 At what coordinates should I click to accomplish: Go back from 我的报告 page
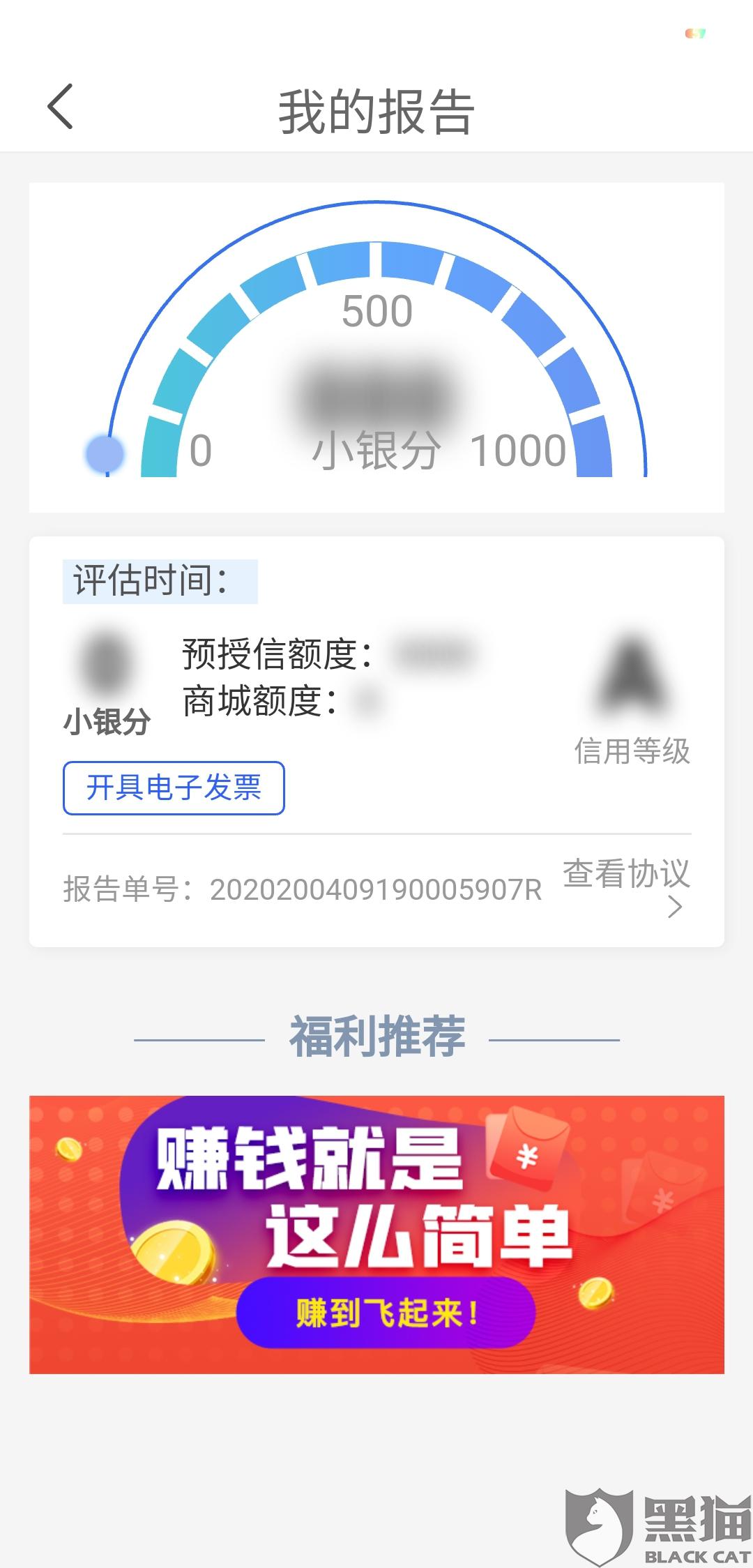[60, 107]
